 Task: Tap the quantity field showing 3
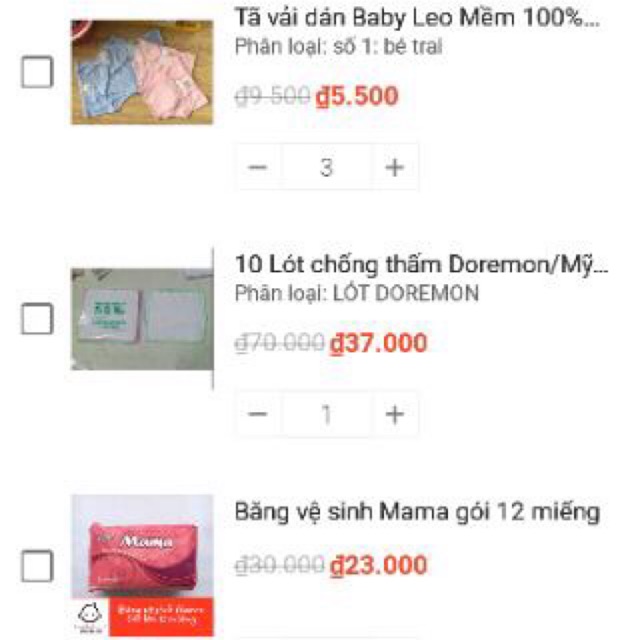click(x=326, y=167)
